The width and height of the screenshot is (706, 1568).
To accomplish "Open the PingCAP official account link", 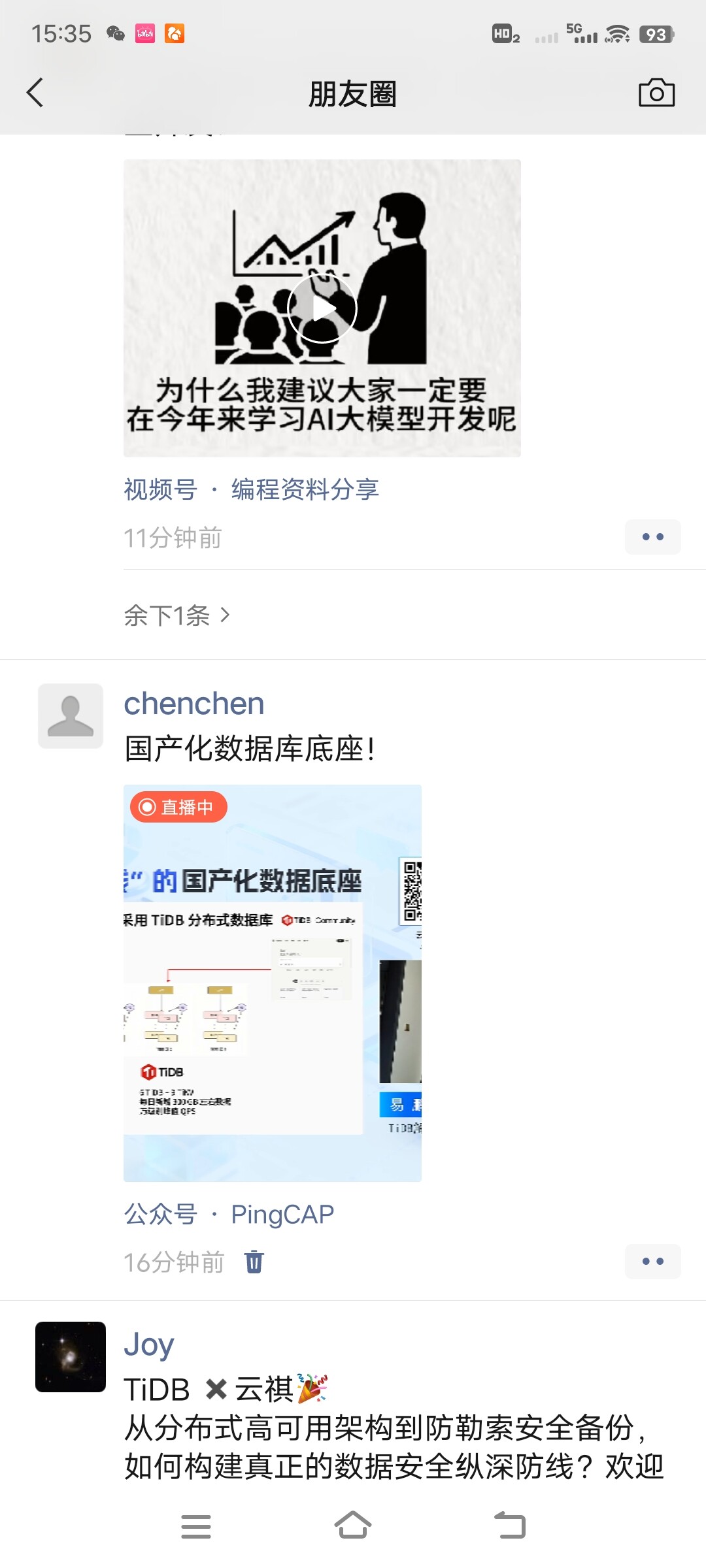I will click(x=282, y=1215).
